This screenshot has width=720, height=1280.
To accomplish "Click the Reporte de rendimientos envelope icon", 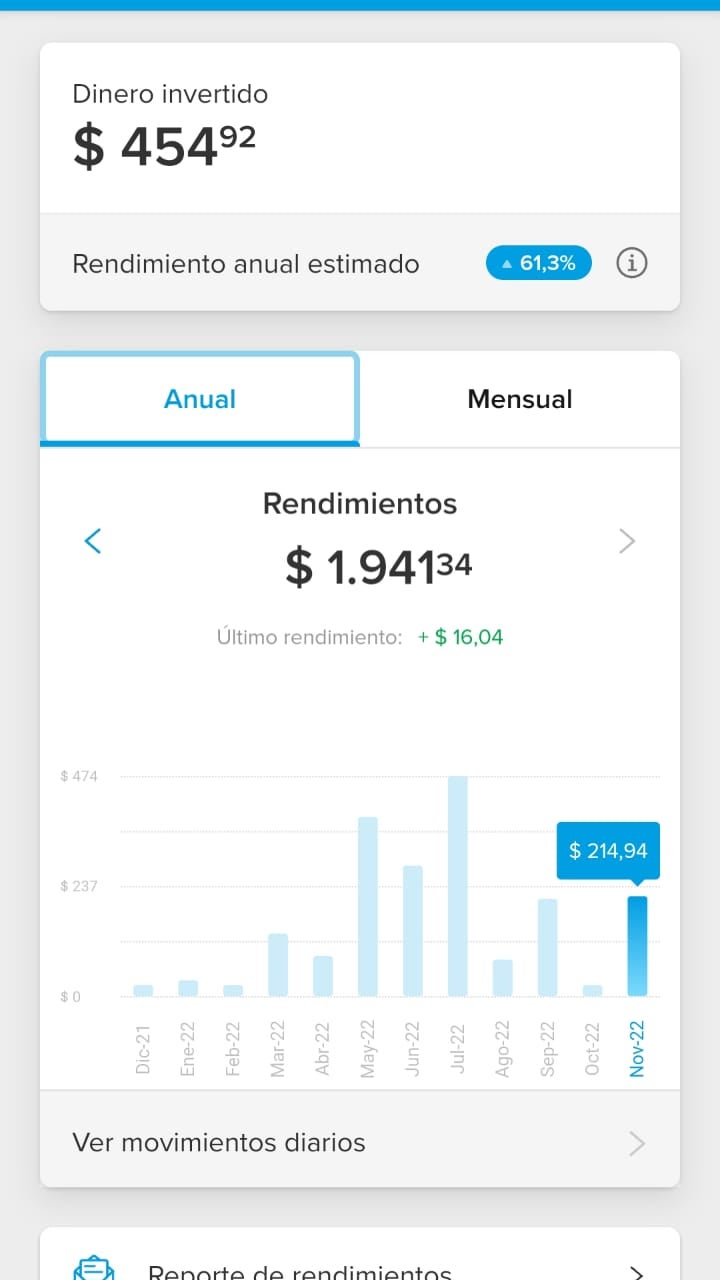I will coord(92,1268).
